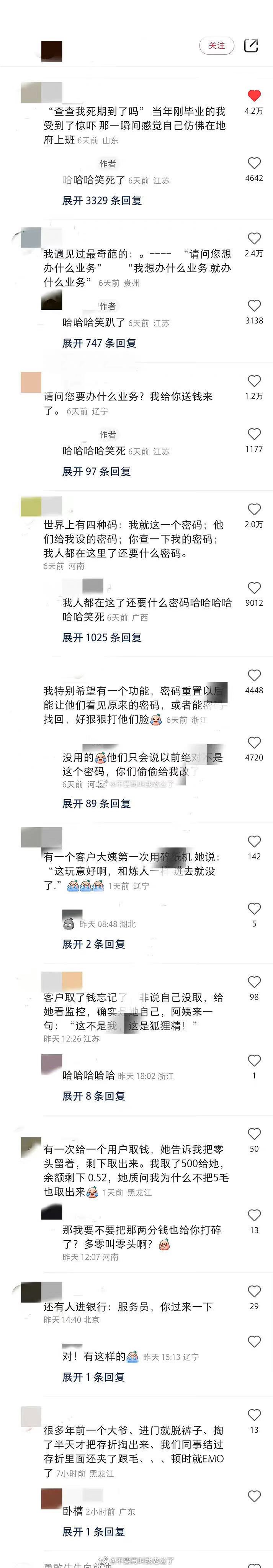Screen dimensions: 273x1568
Task: Like the comment 服务员，你过来一下
Action: (254, 1290)
